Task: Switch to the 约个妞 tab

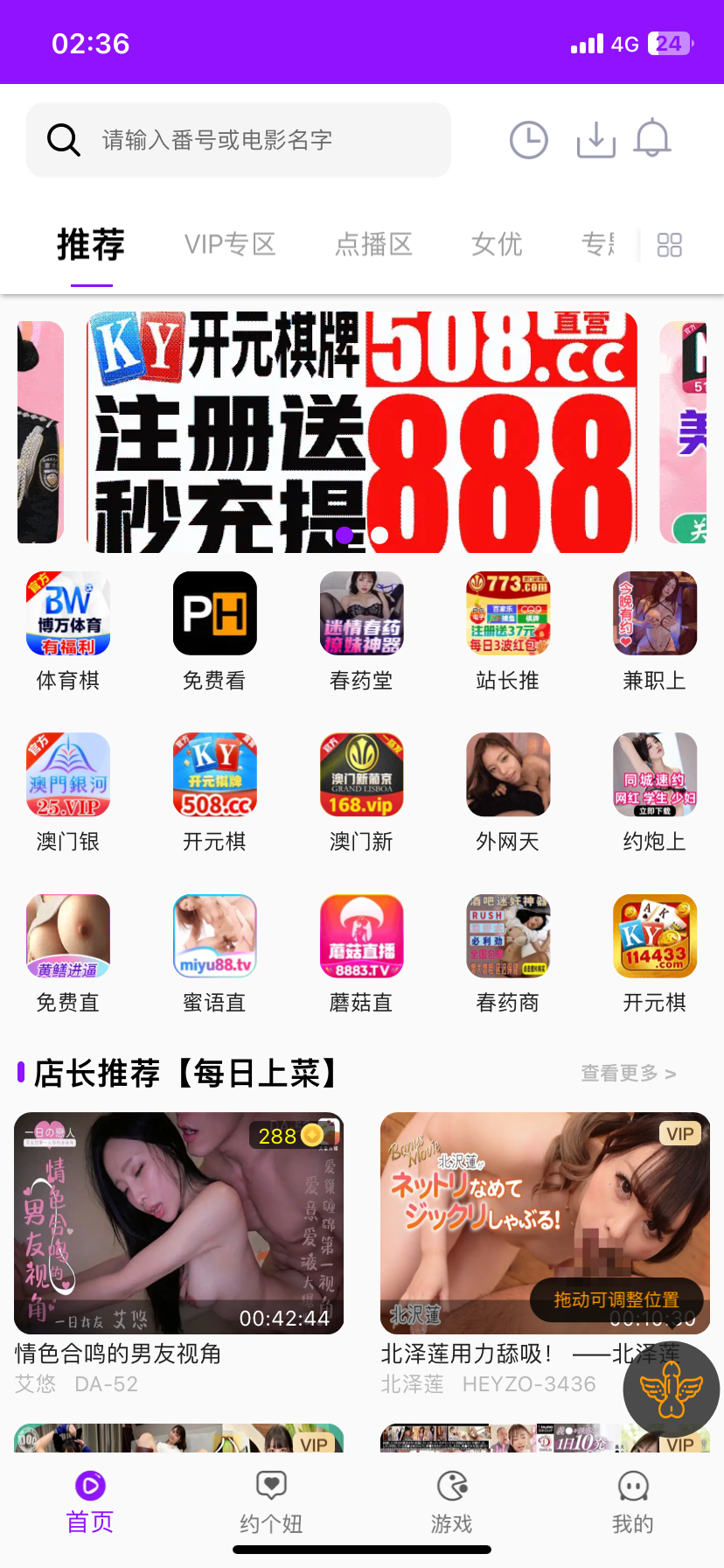Action: pos(271,1501)
